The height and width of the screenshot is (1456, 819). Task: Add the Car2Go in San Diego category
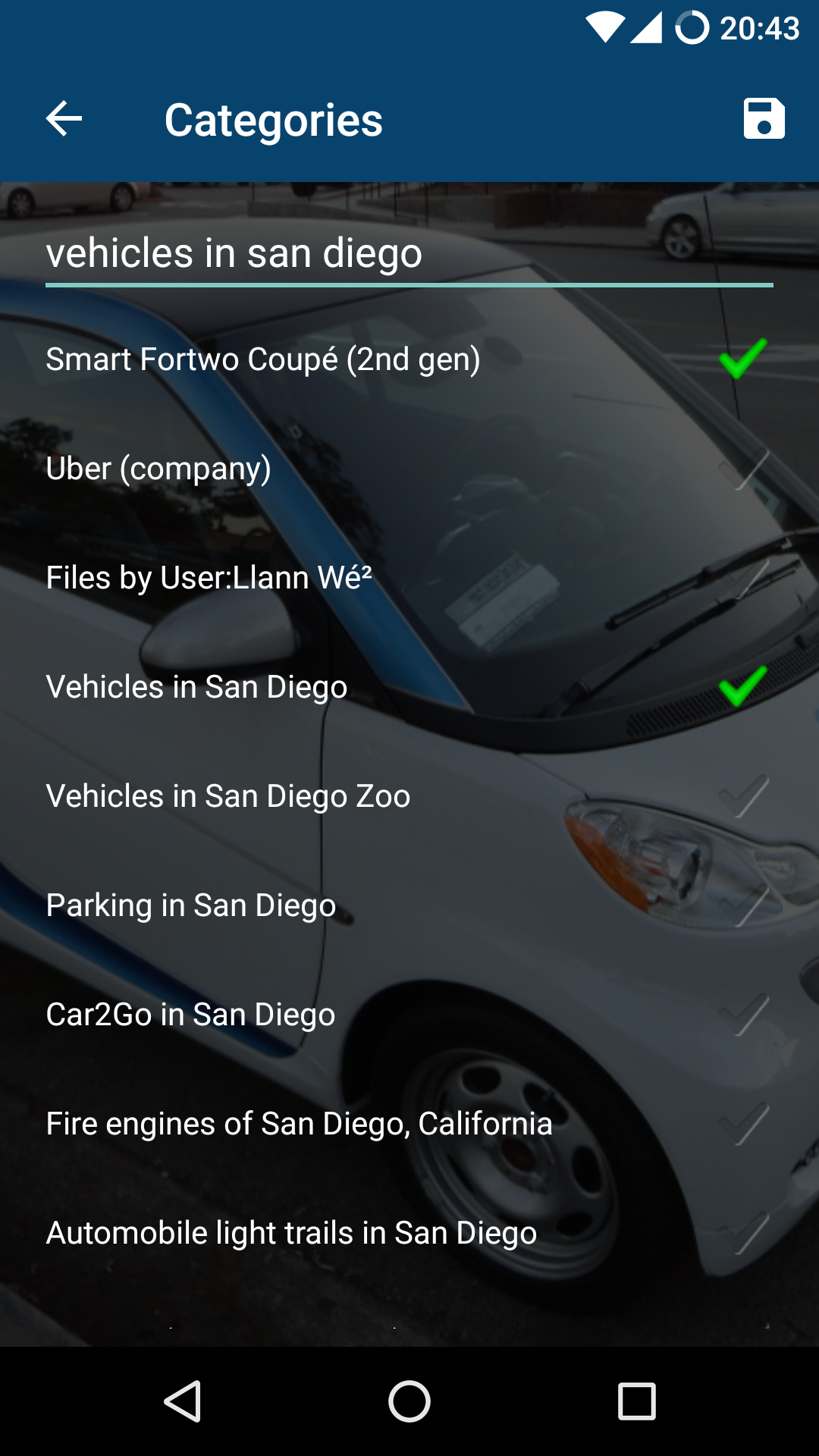tap(743, 1015)
